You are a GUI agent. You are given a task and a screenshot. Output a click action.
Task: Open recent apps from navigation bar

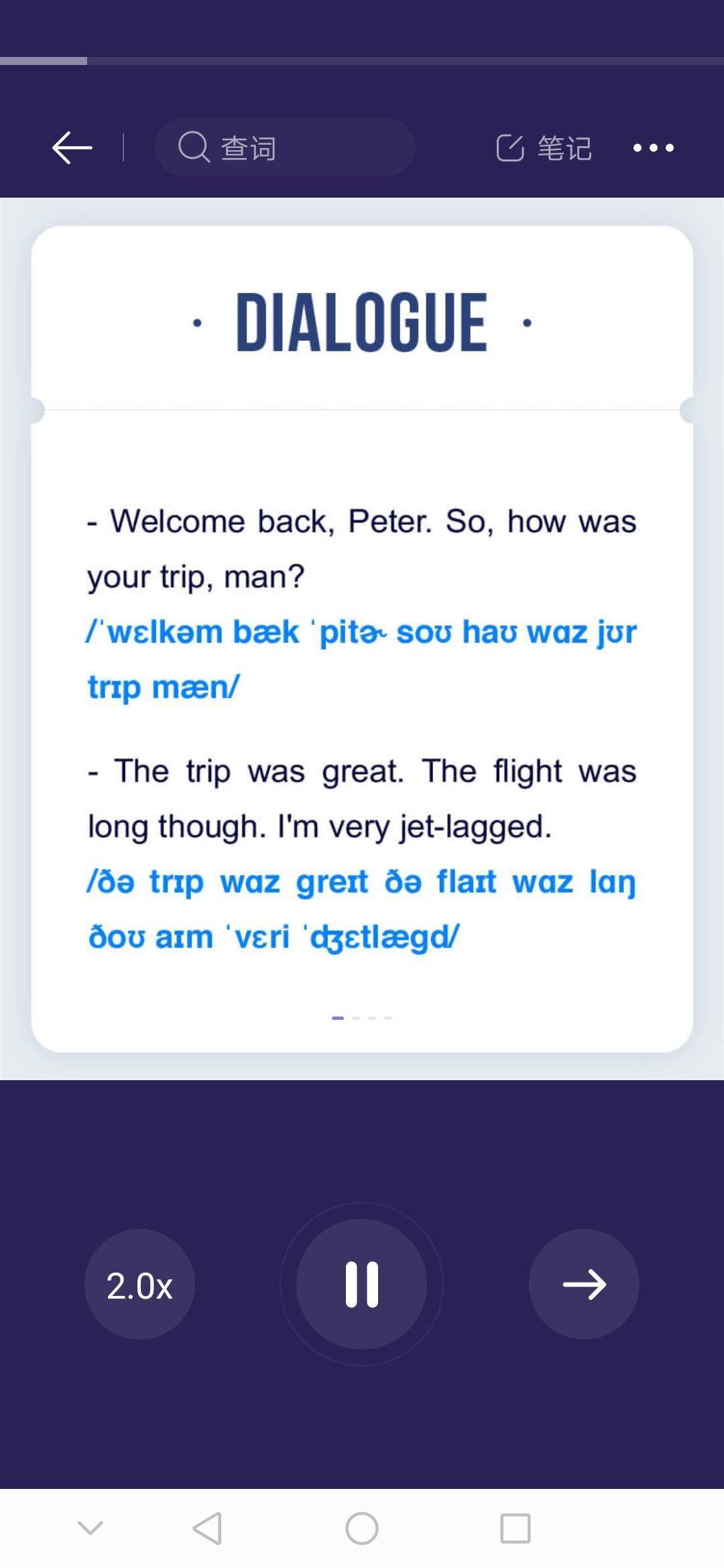[516, 1529]
